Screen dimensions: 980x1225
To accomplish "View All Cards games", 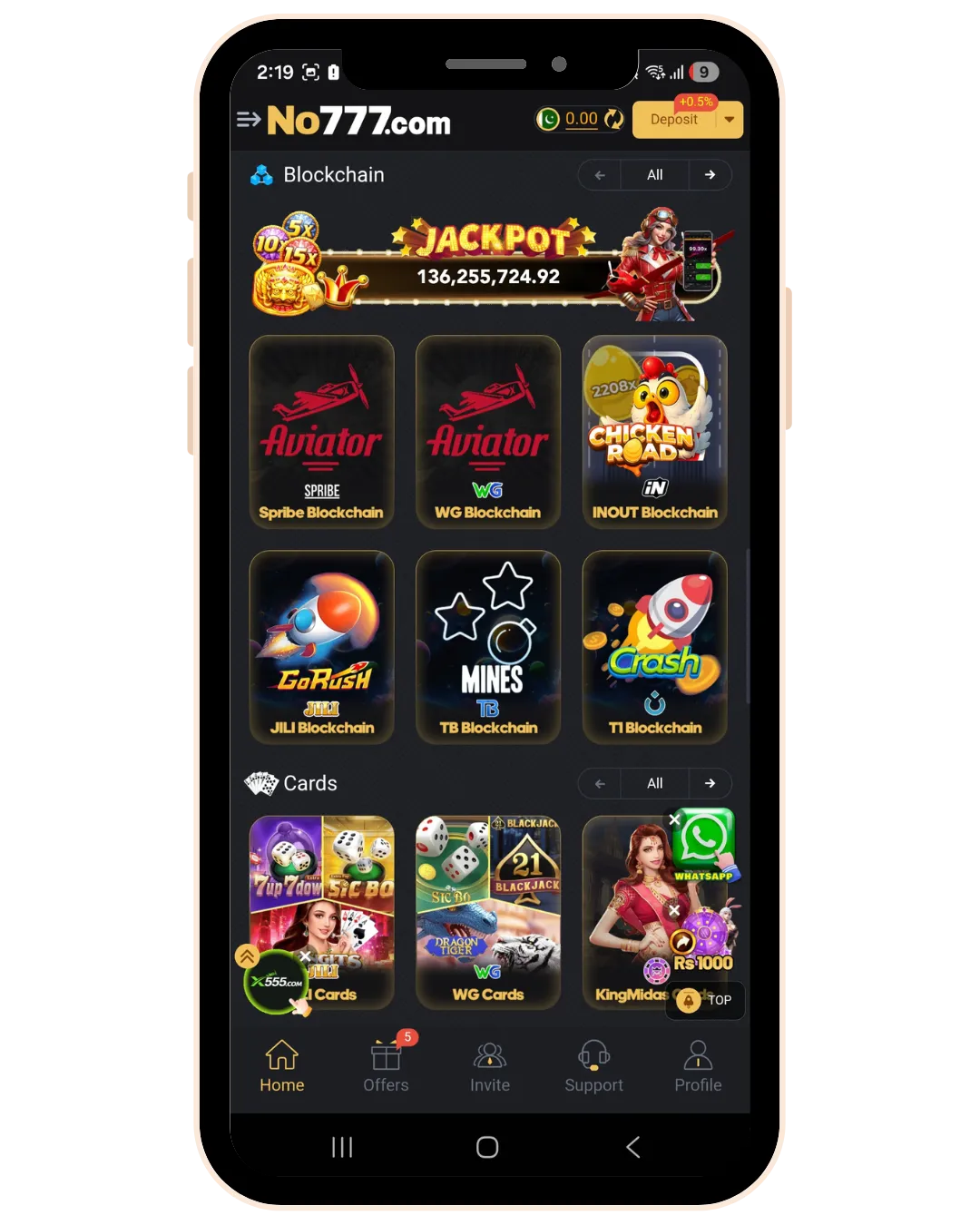I will point(654,783).
